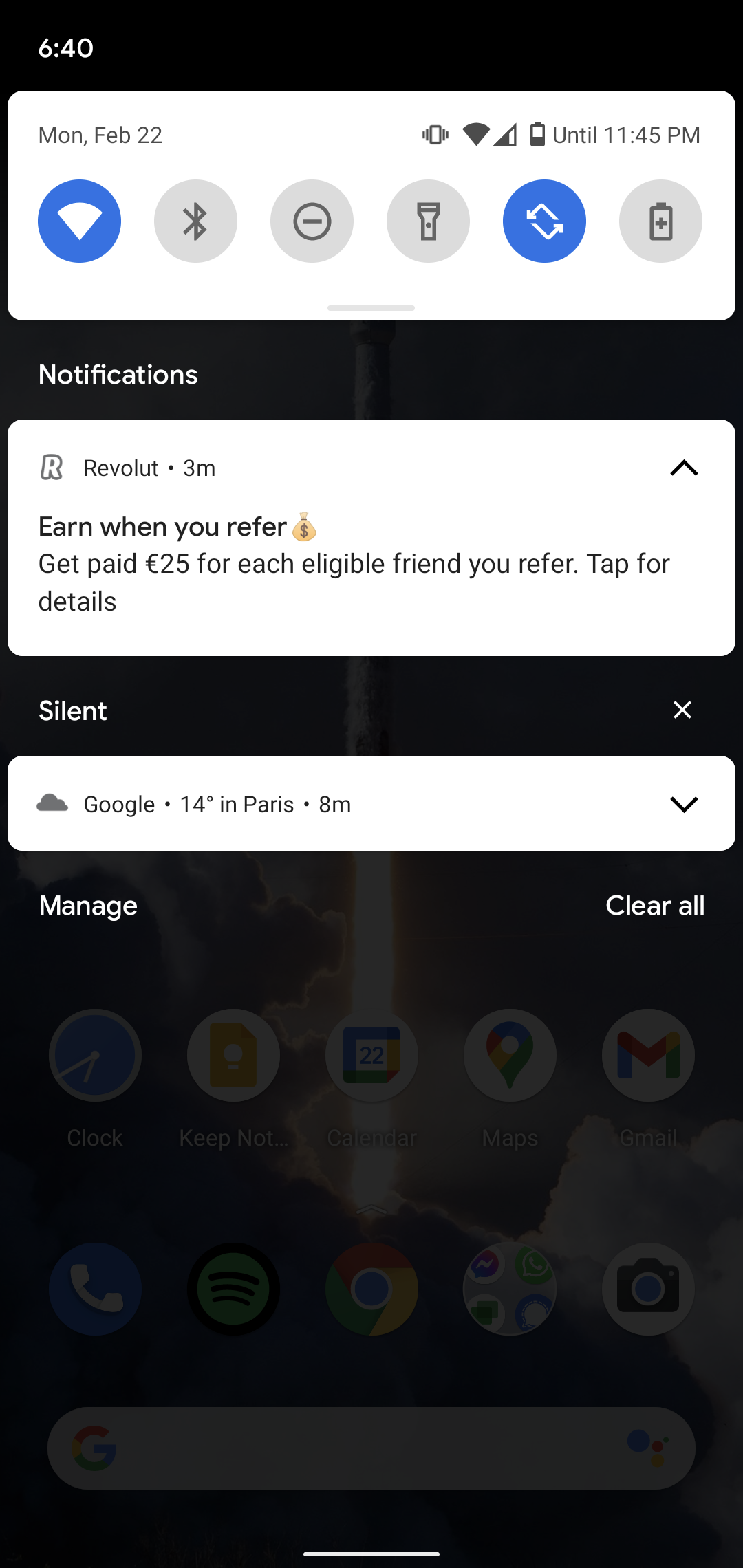
Task: Expand the Google weather notification
Action: (x=684, y=803)
